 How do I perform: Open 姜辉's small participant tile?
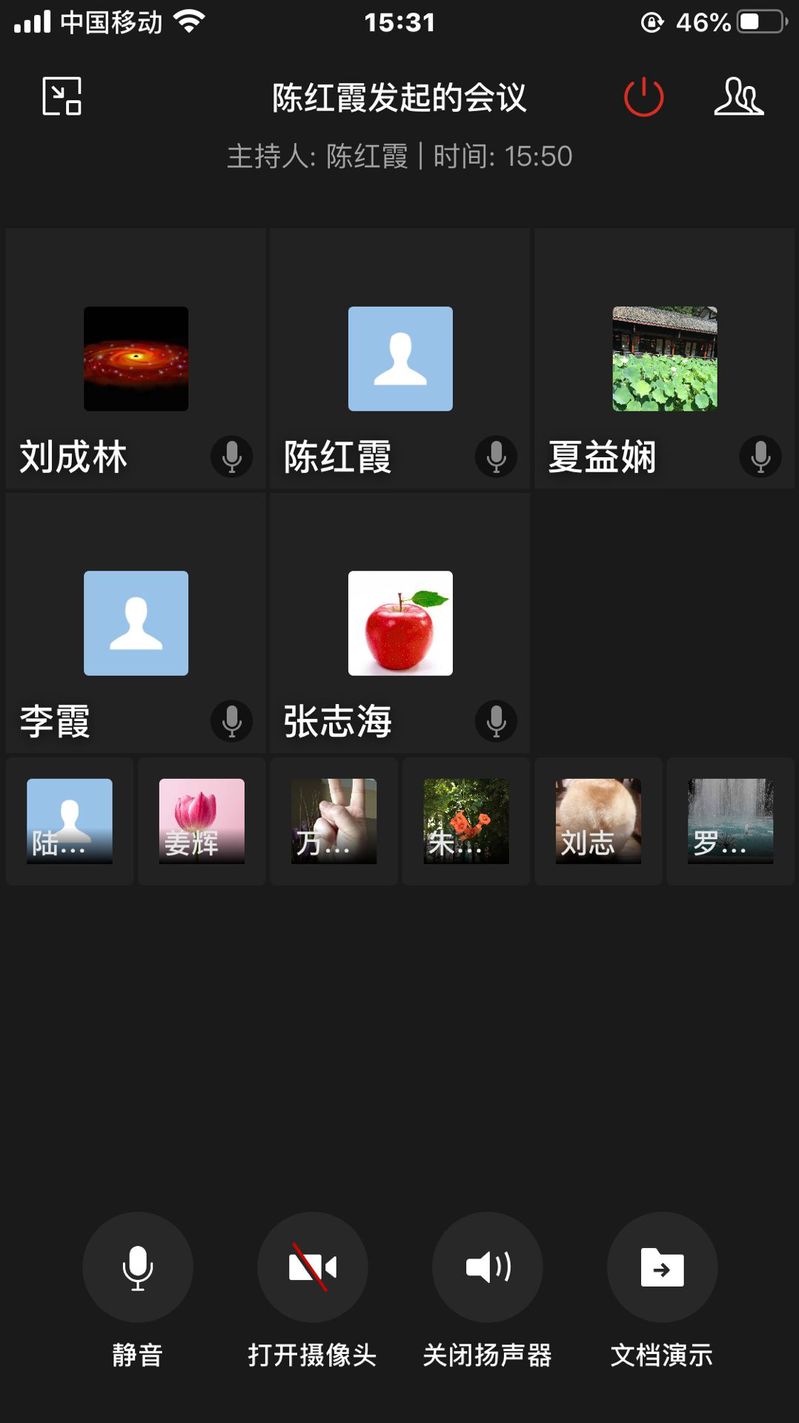click(202, 821)
